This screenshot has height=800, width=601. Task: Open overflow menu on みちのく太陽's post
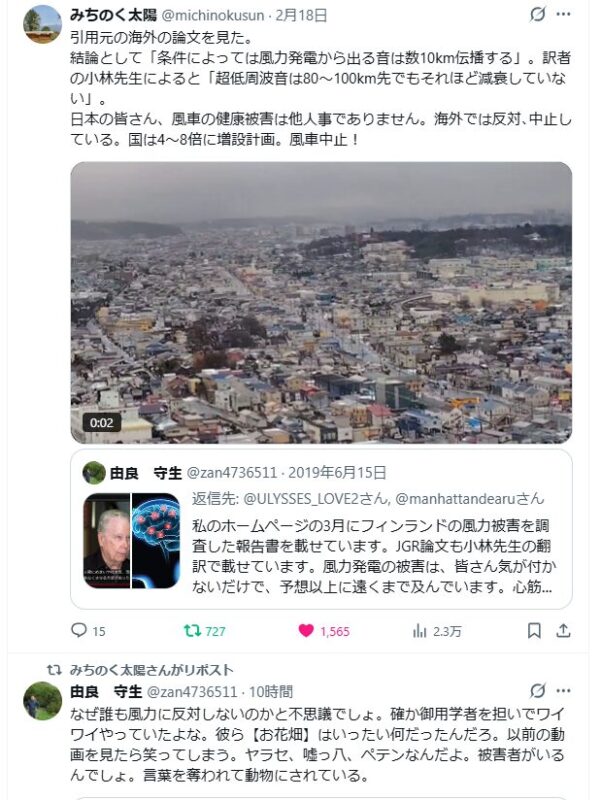(x=570, y=15)
